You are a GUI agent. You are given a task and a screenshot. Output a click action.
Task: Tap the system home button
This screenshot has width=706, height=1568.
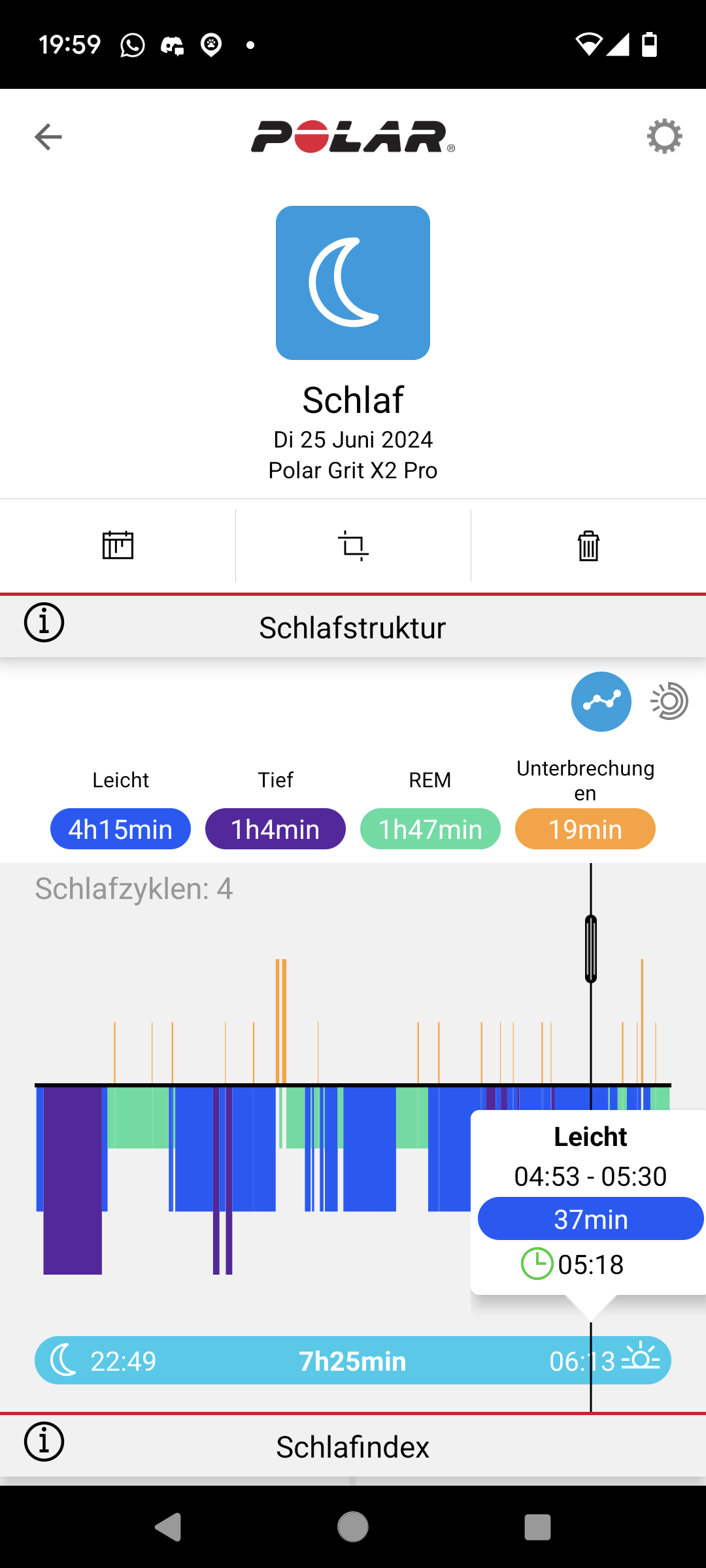[x=353, y=1527]
